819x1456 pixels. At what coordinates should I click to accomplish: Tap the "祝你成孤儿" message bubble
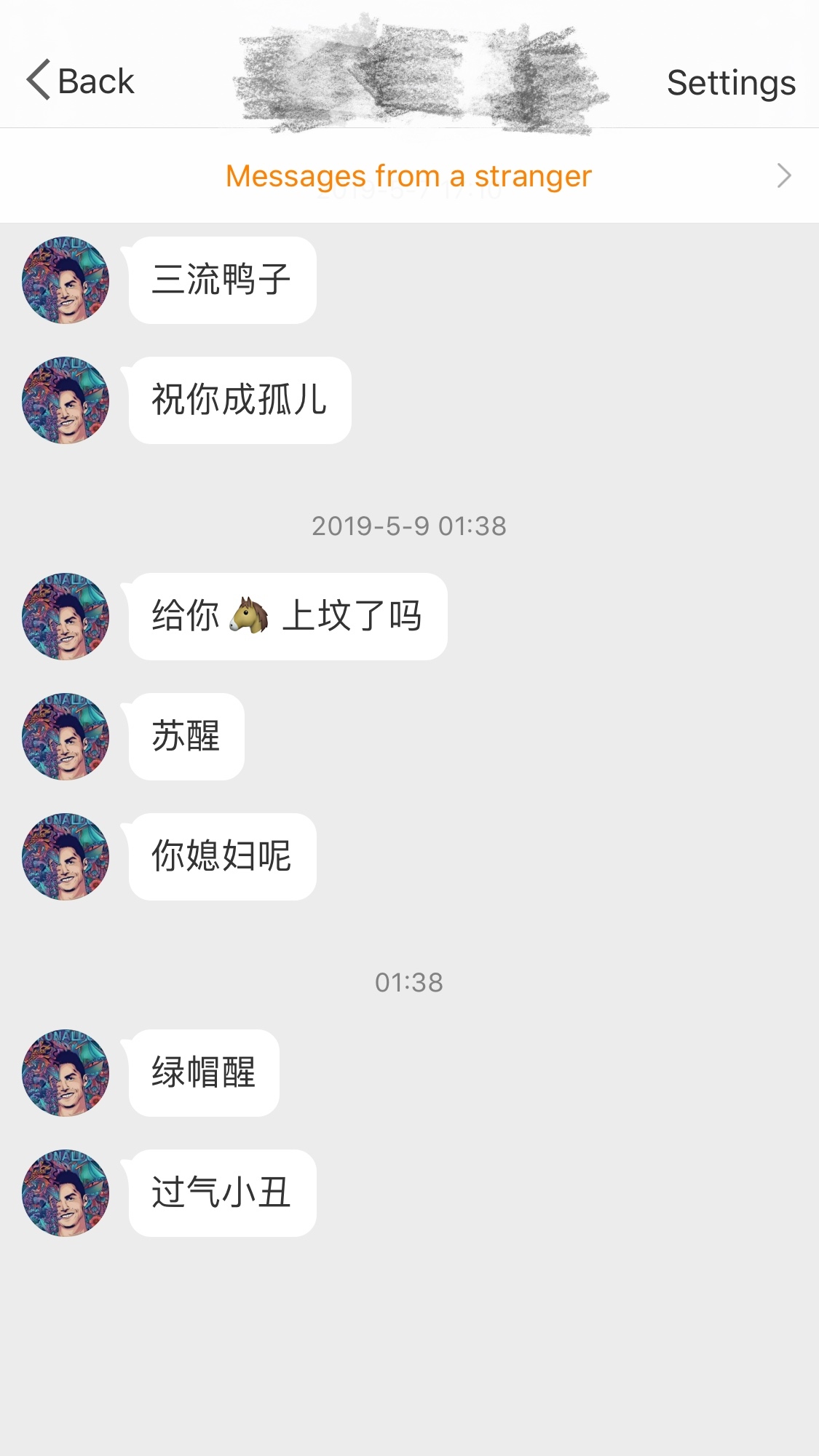point(239,400)
